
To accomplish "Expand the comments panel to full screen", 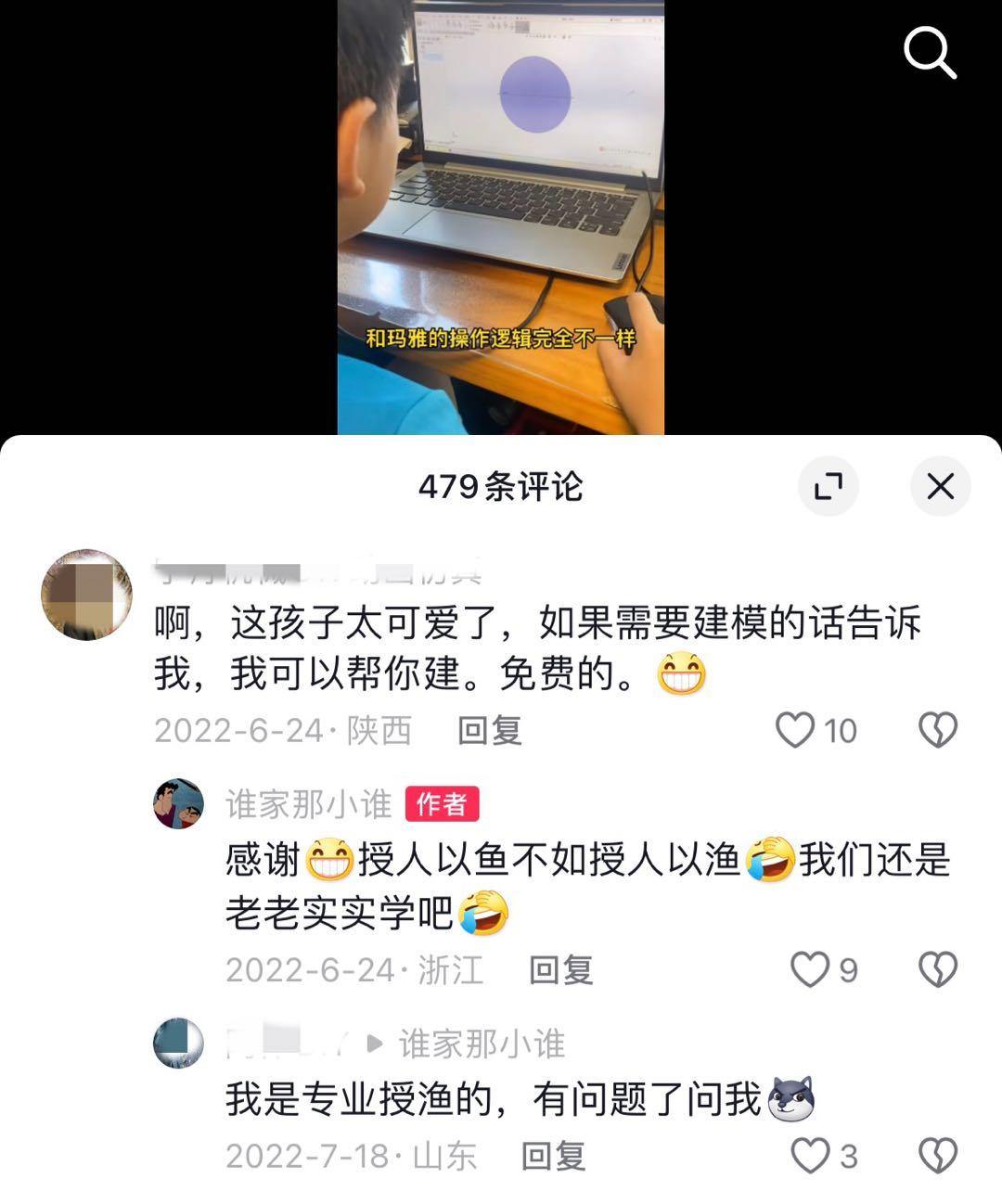I will tap(828, 486).
